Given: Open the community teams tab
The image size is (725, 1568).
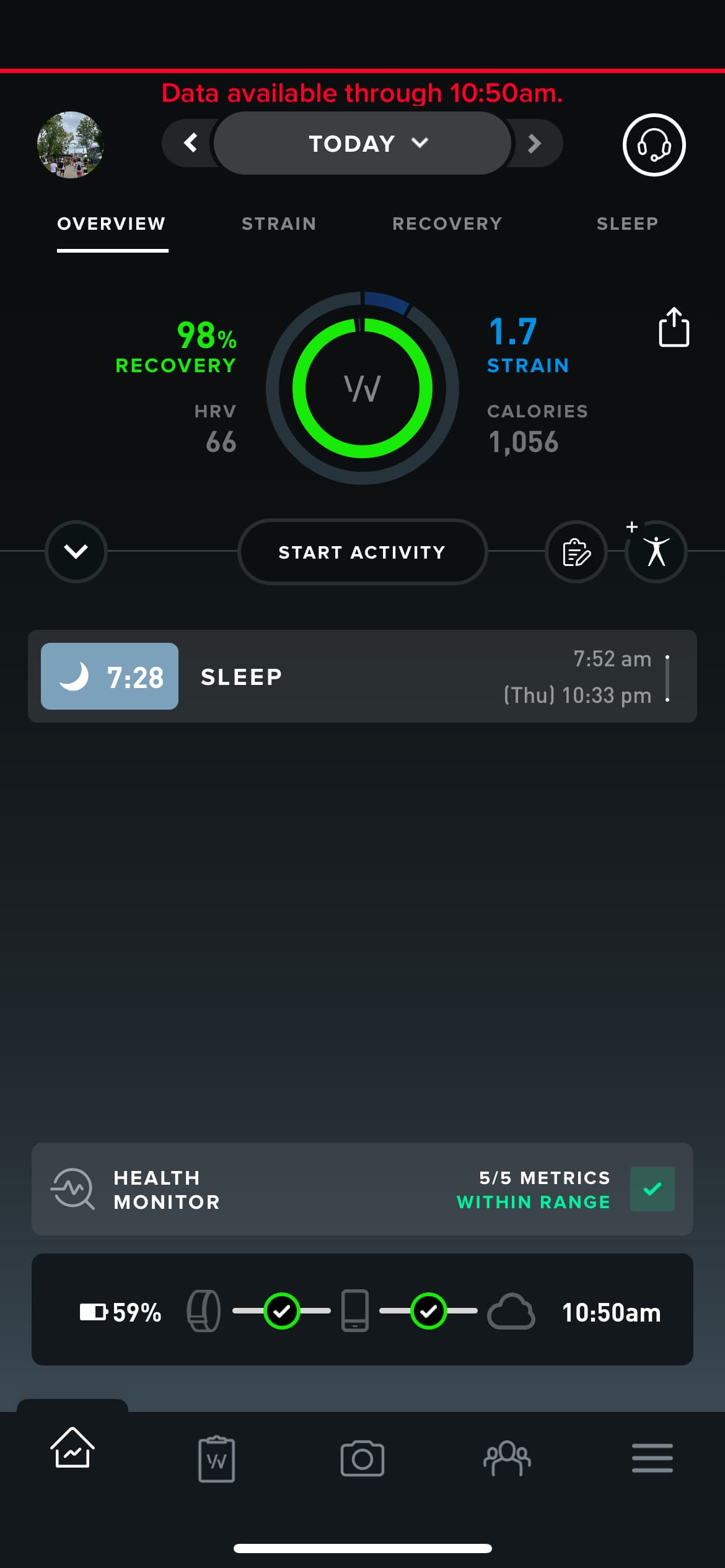Looking at the screenshot, I should [x=507, y=1459].
